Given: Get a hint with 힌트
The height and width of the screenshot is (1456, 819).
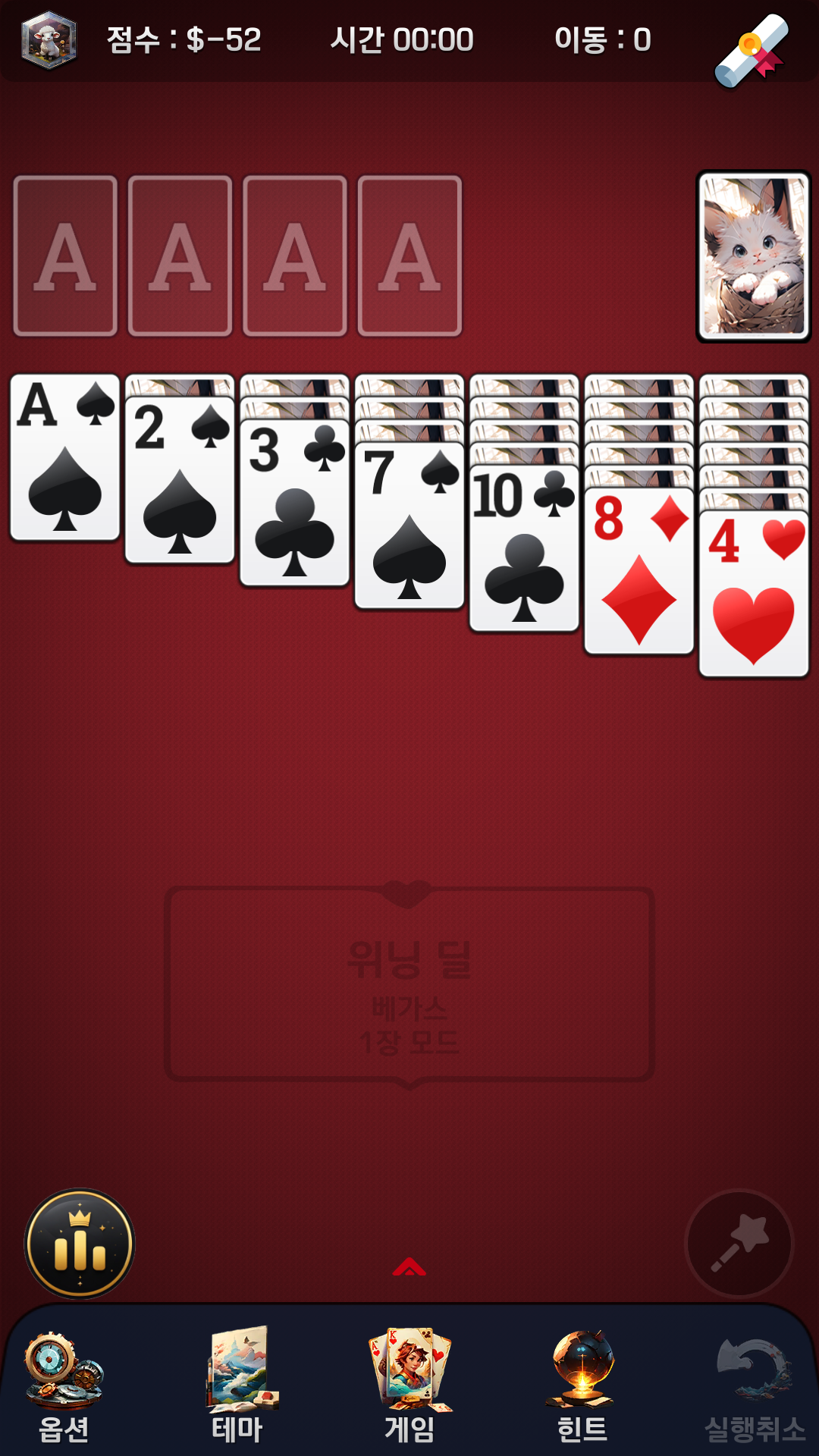Looking at the screenshot, I should pyautogui.click(x=582, y=1388).
